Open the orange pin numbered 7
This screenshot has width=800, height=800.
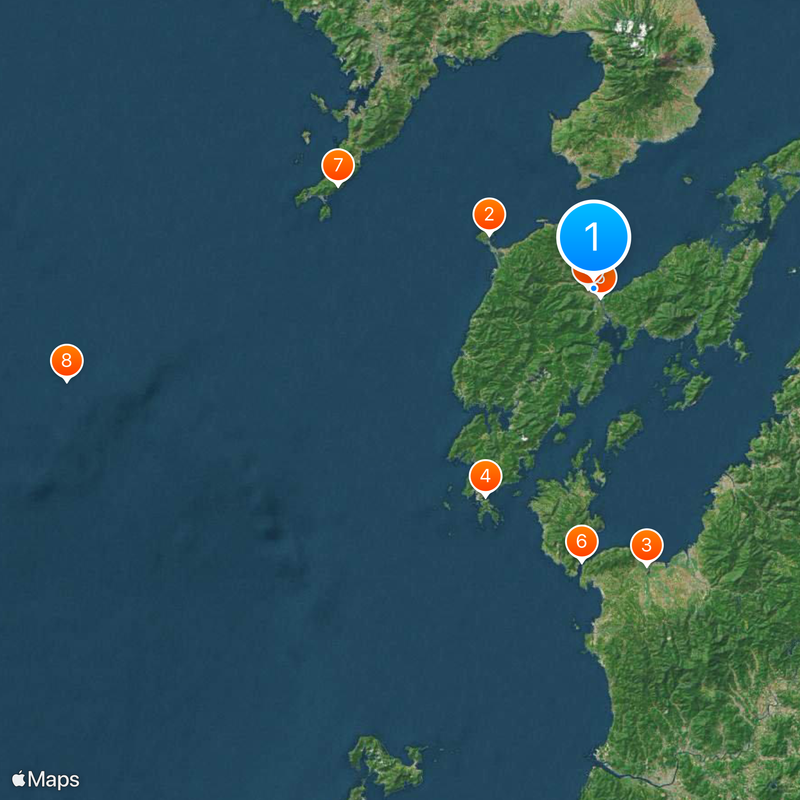tap(338, 164)
